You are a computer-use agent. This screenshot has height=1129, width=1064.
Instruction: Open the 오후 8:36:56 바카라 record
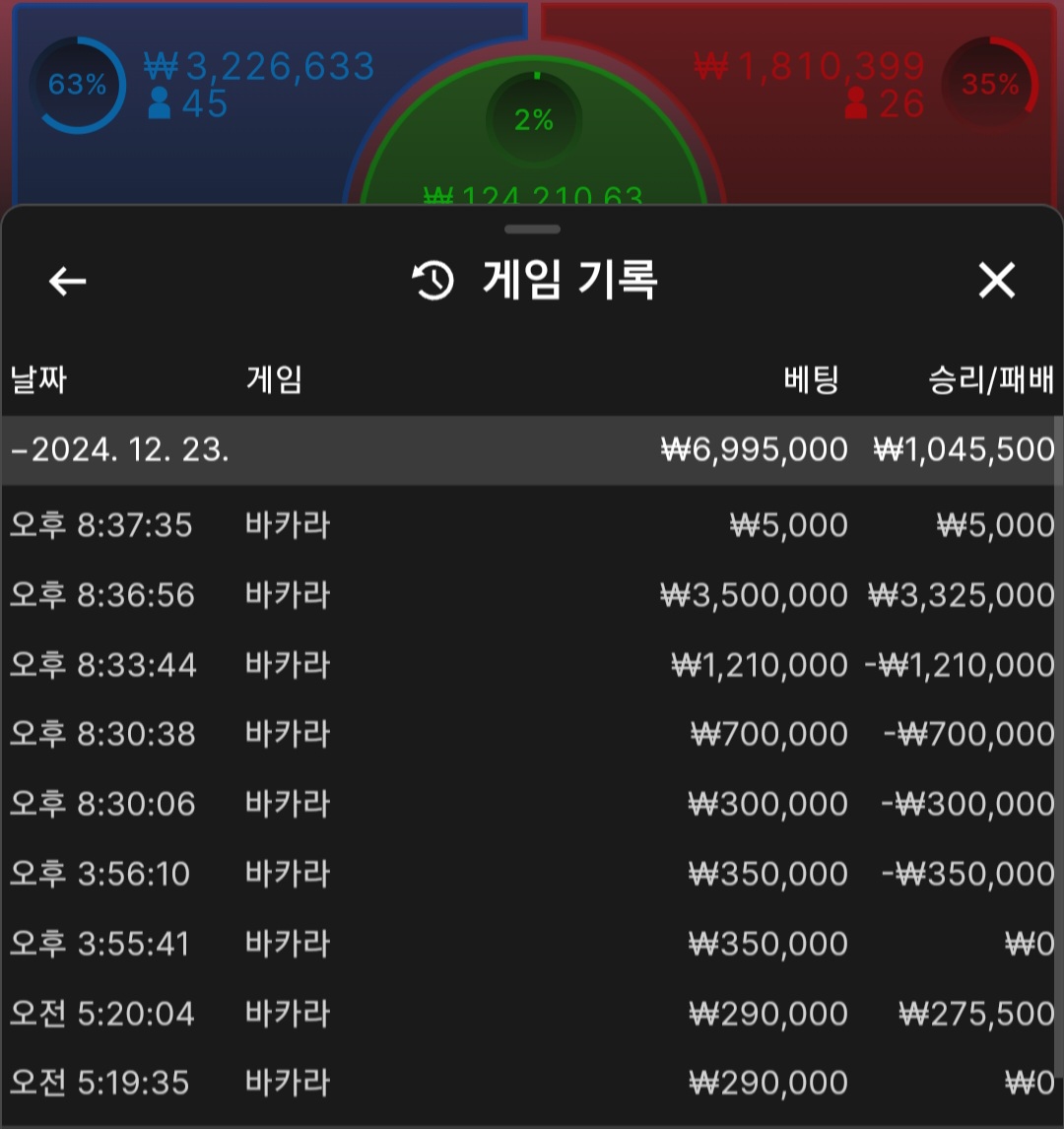pyautogui.click(x=532, y=595)
